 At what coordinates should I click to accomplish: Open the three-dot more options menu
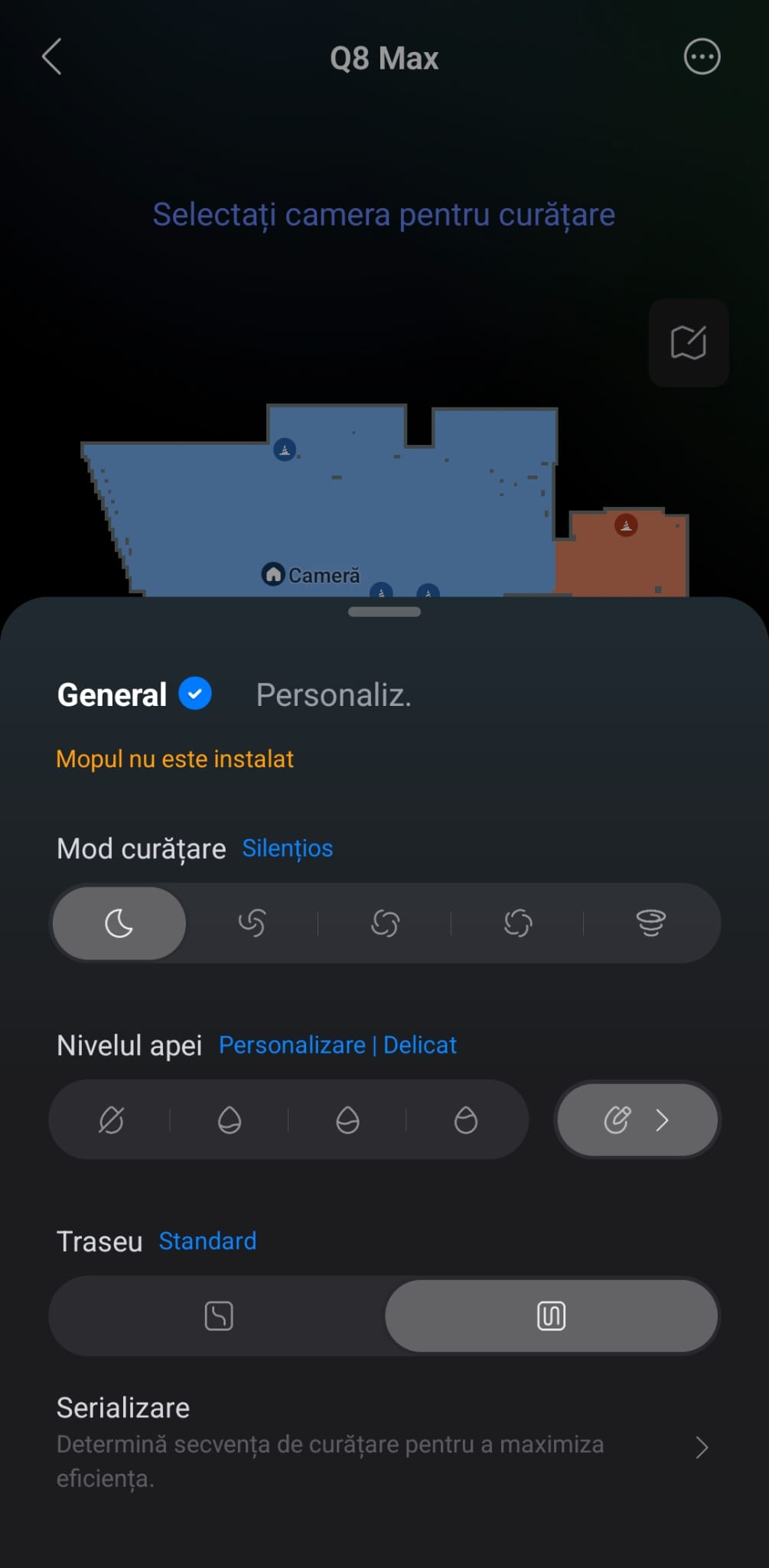[x=701, y=57]
